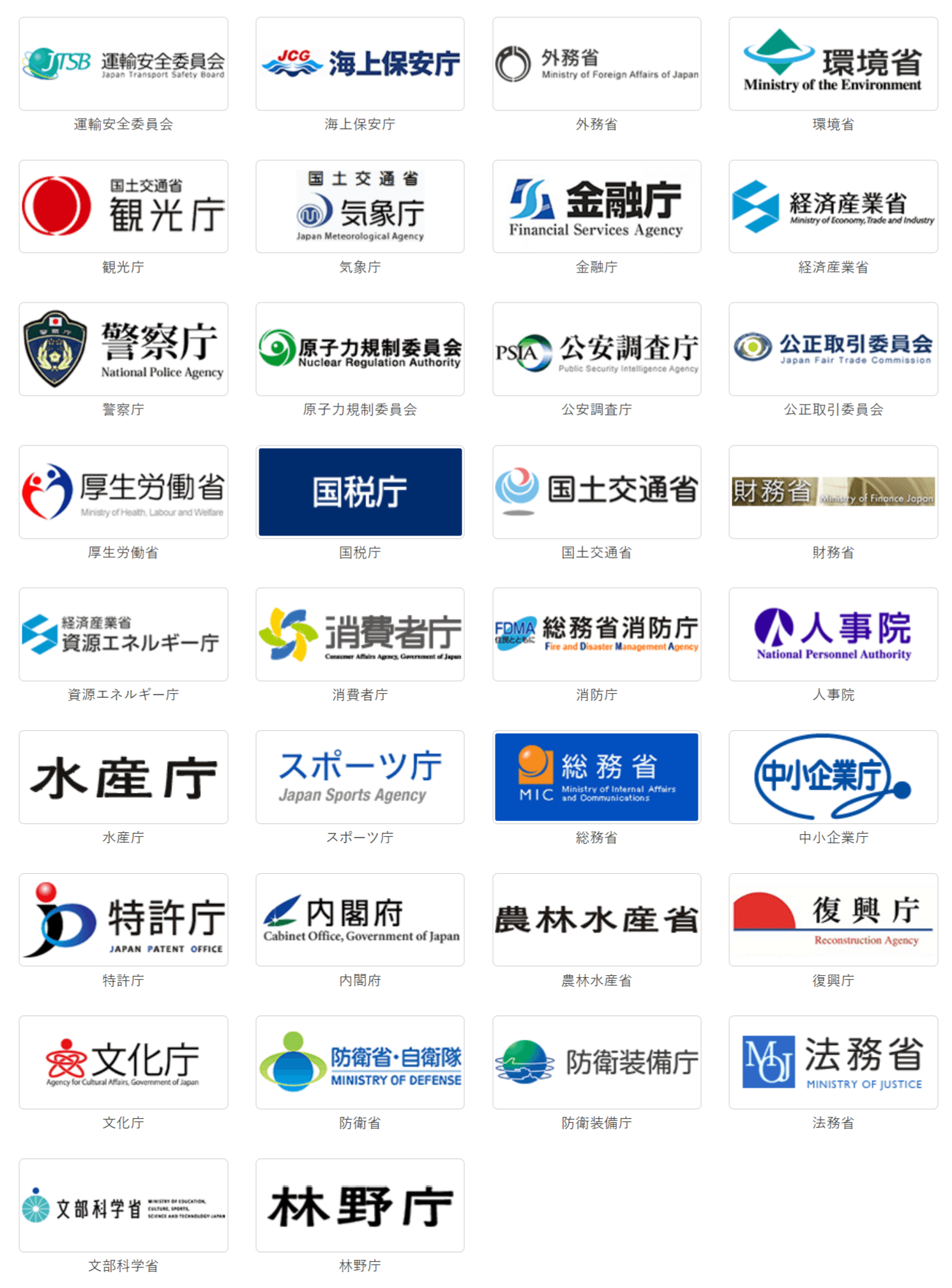Screen dimensions: 952x1288
Task: Tap the 財務省 card
Action: 833,491
